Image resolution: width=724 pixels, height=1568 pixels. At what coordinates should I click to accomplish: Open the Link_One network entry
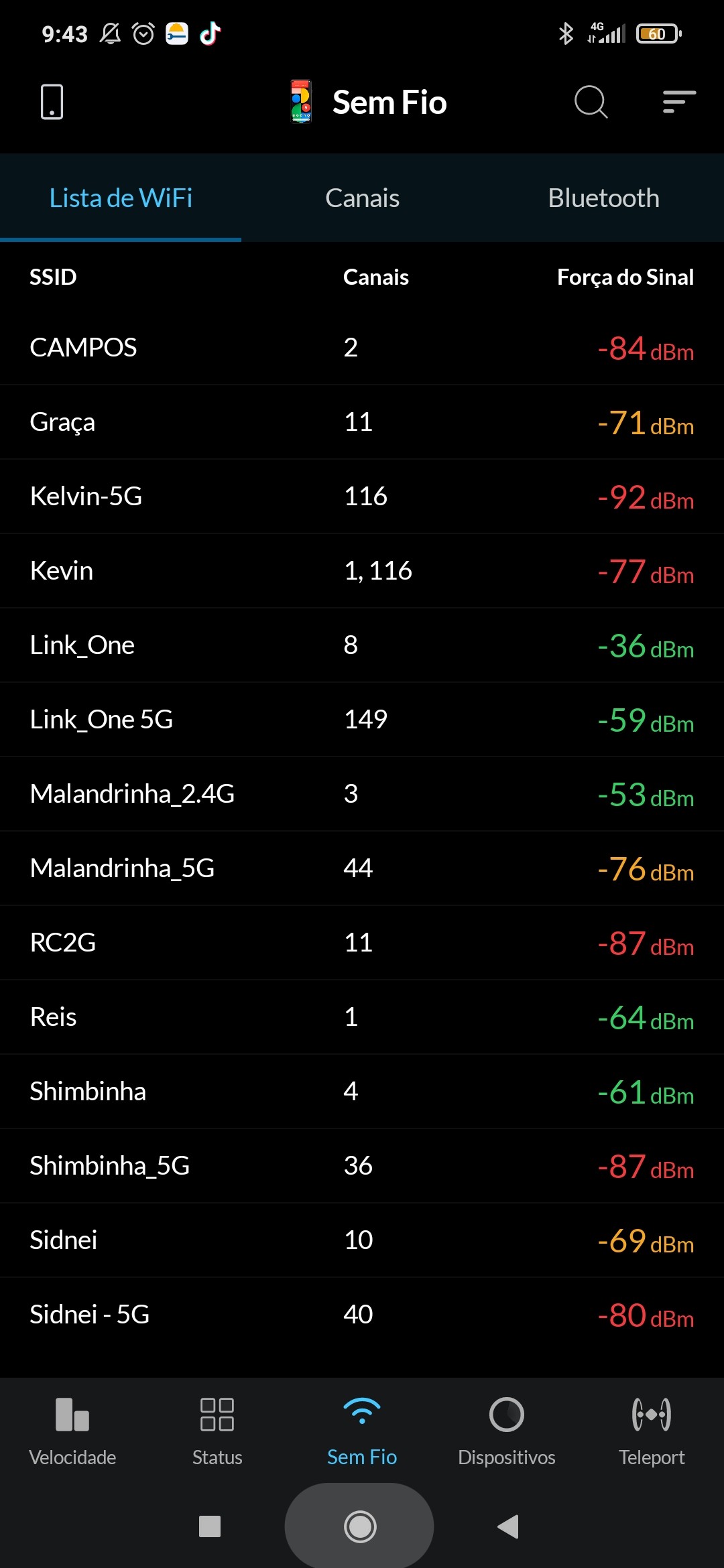(x=362, y=645)
